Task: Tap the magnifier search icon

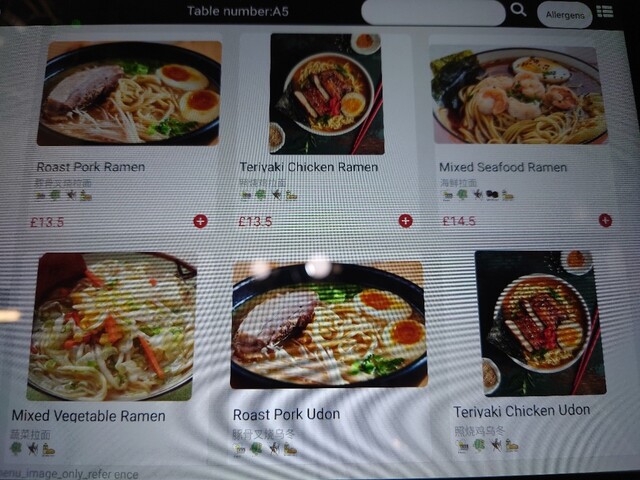Action: (x=518, y=10)
